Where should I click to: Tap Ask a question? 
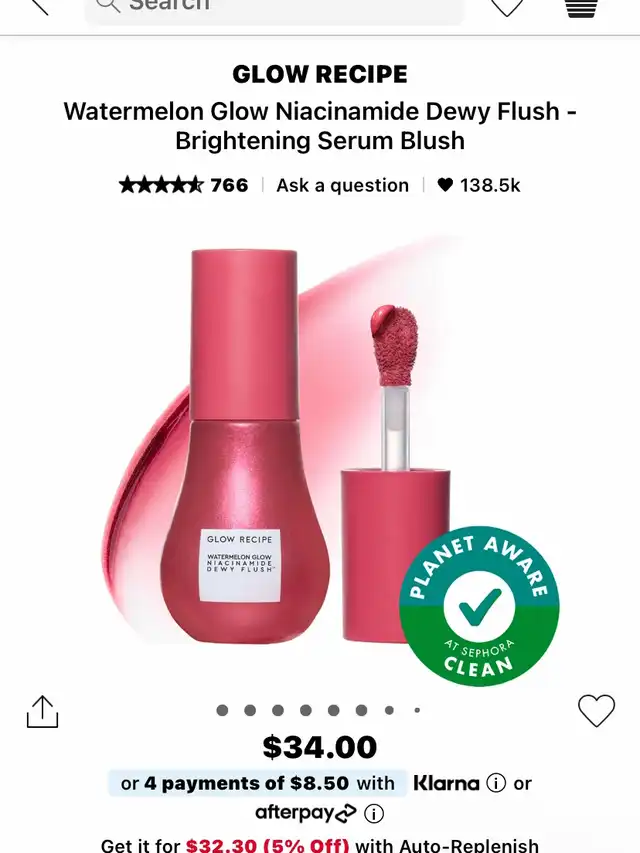(342, 185)
